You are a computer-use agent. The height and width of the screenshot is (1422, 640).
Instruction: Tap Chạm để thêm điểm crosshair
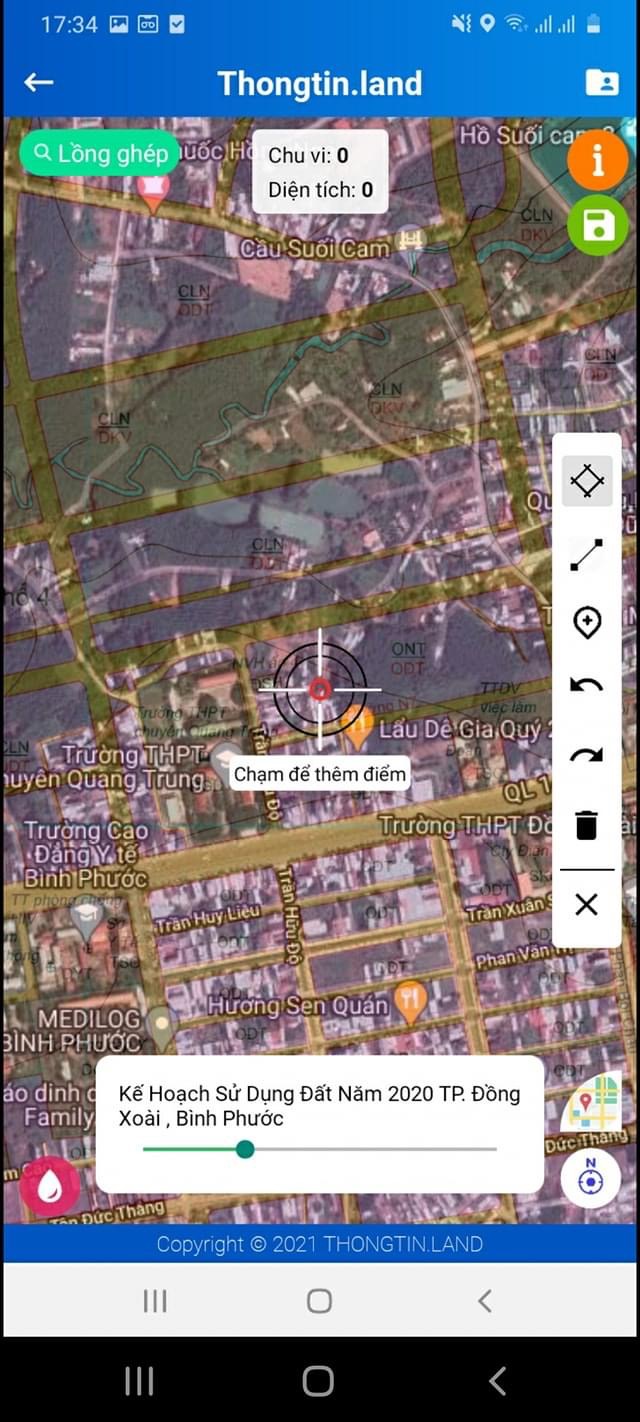point(320,689)
